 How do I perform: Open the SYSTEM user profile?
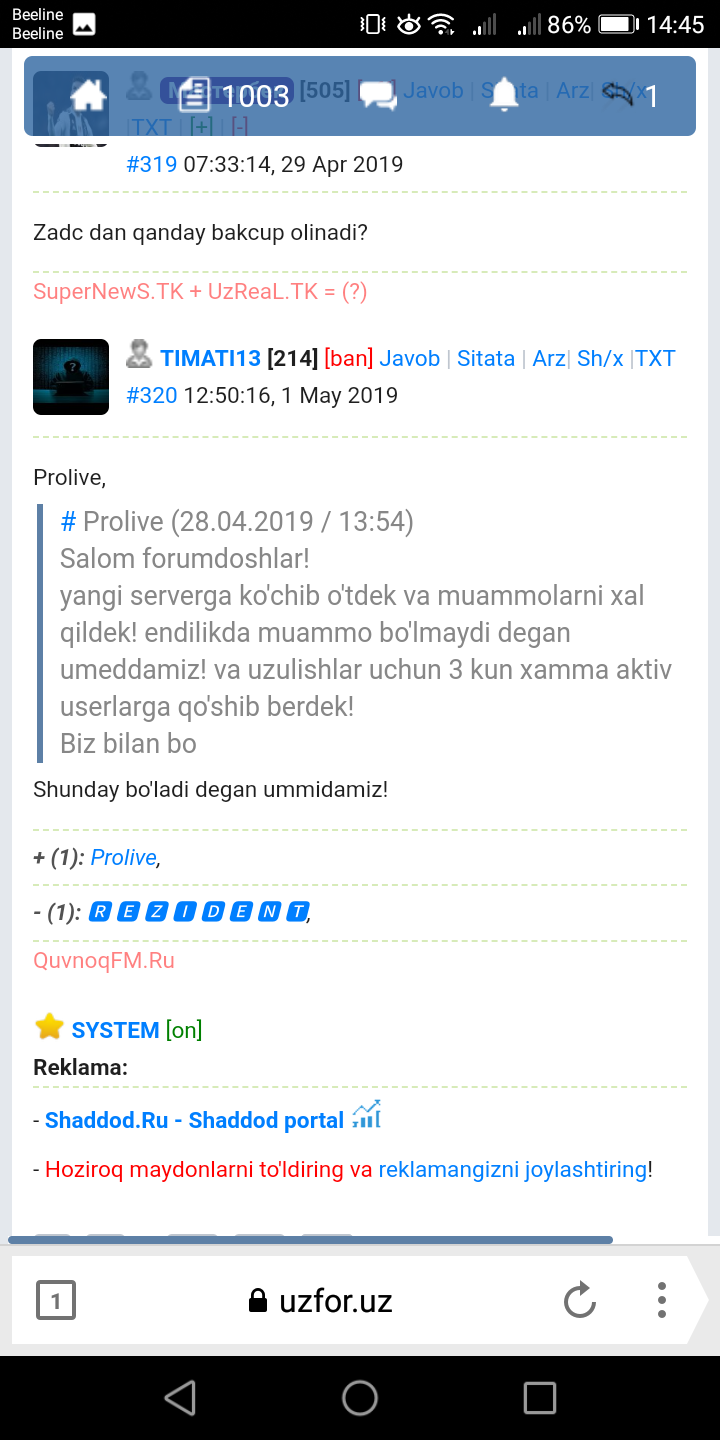[x=115, y=1029]
